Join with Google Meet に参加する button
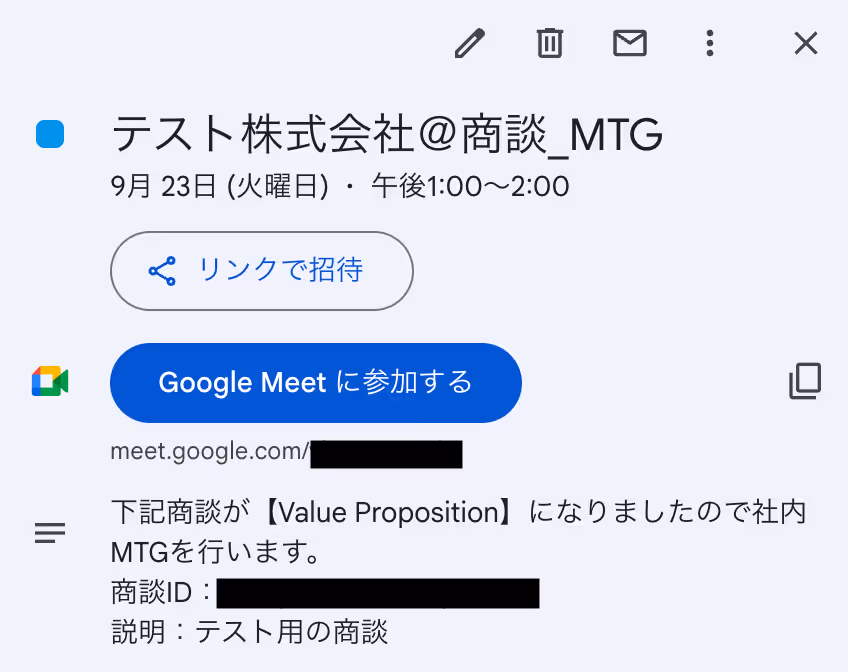848x672 pixels. (315, 382)
